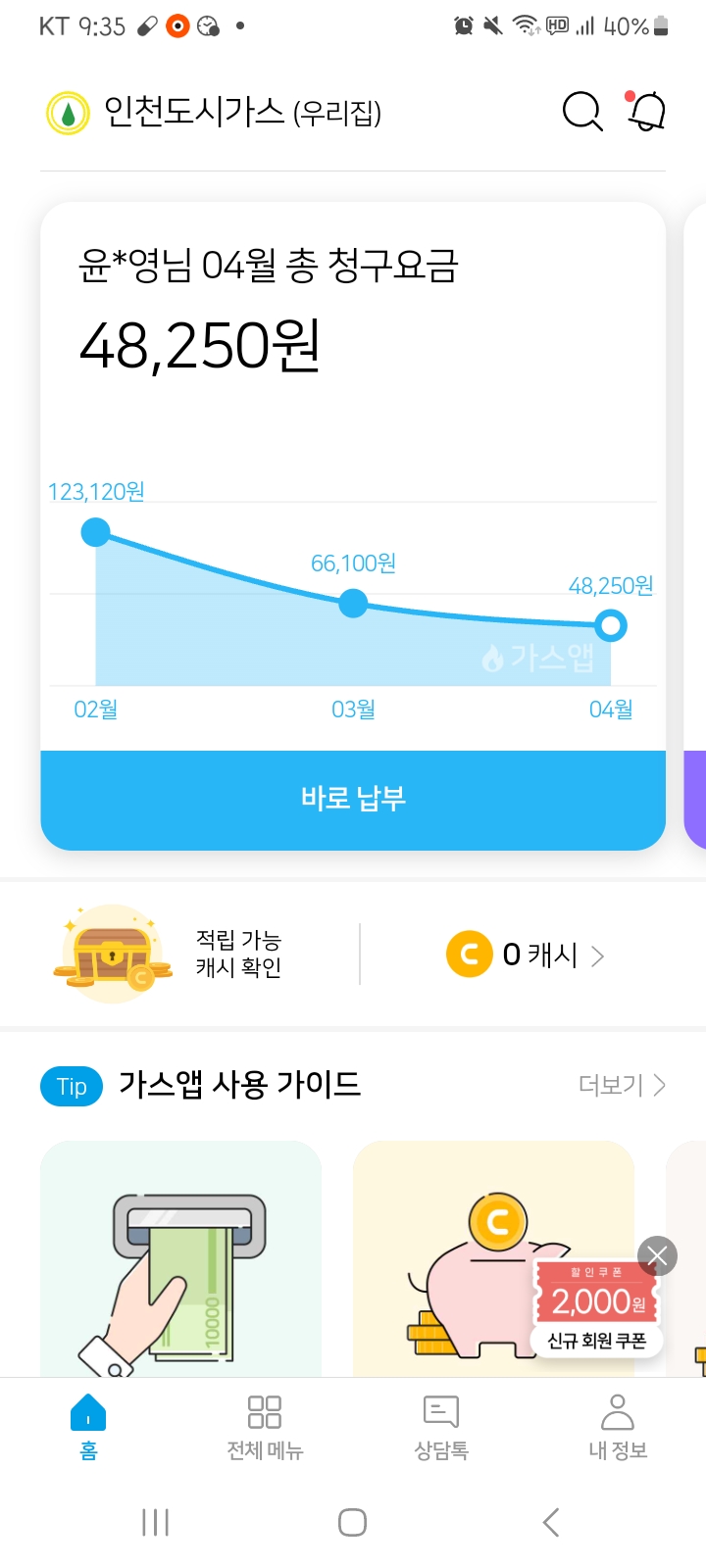Select 인천도시가스 (우리집) account title

[x=241, y=112]
